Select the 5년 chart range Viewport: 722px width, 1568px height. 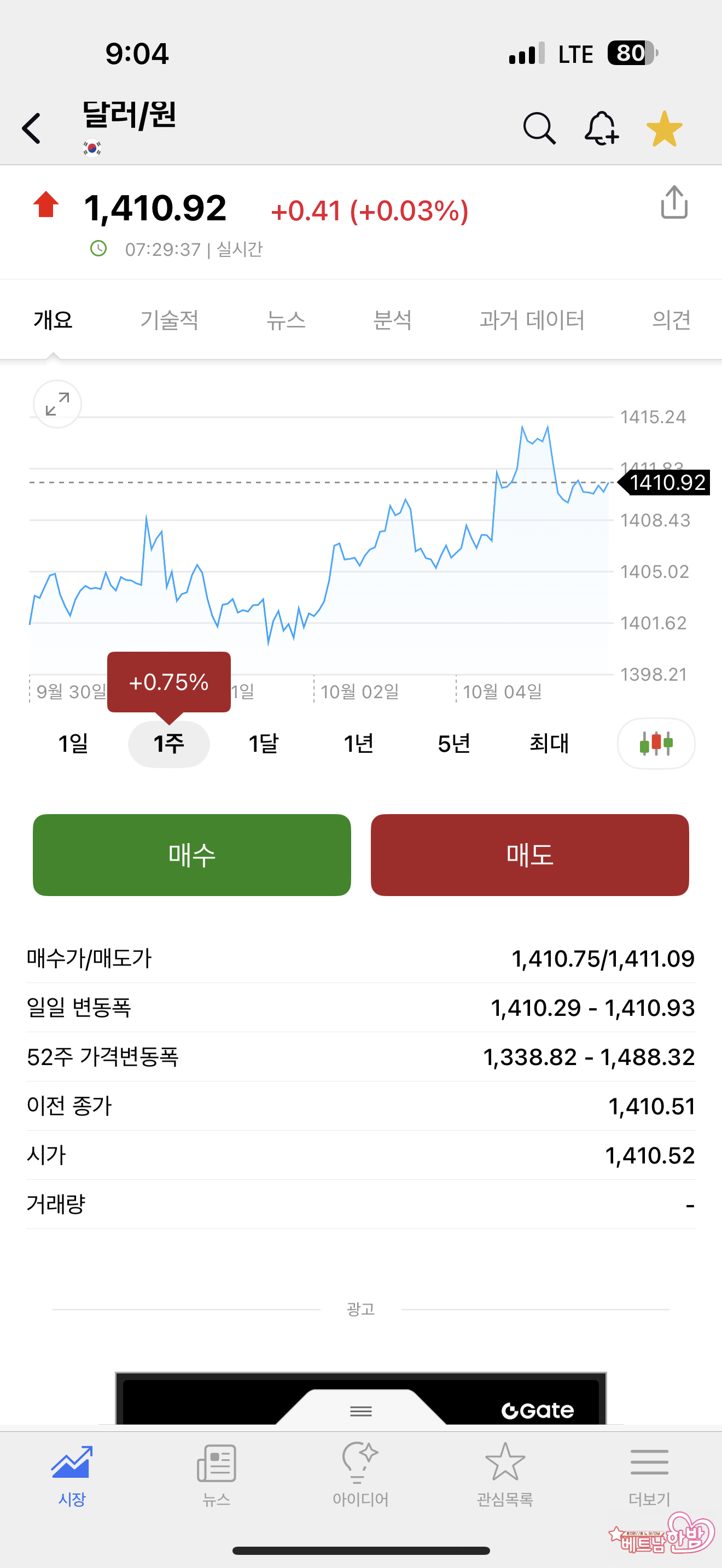(453, 743)
